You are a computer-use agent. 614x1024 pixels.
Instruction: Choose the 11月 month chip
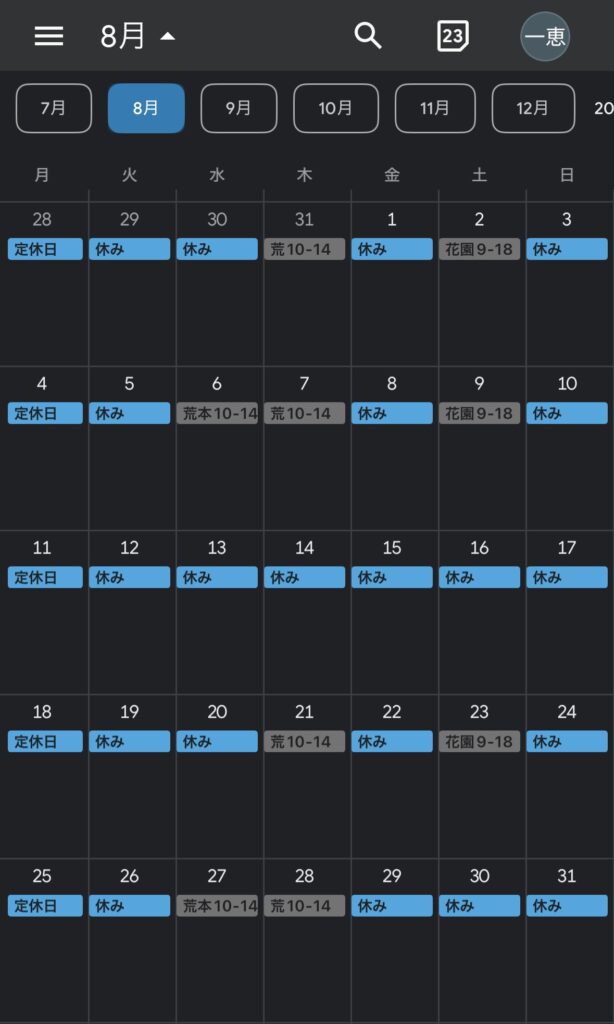click(x=435, y=108)
